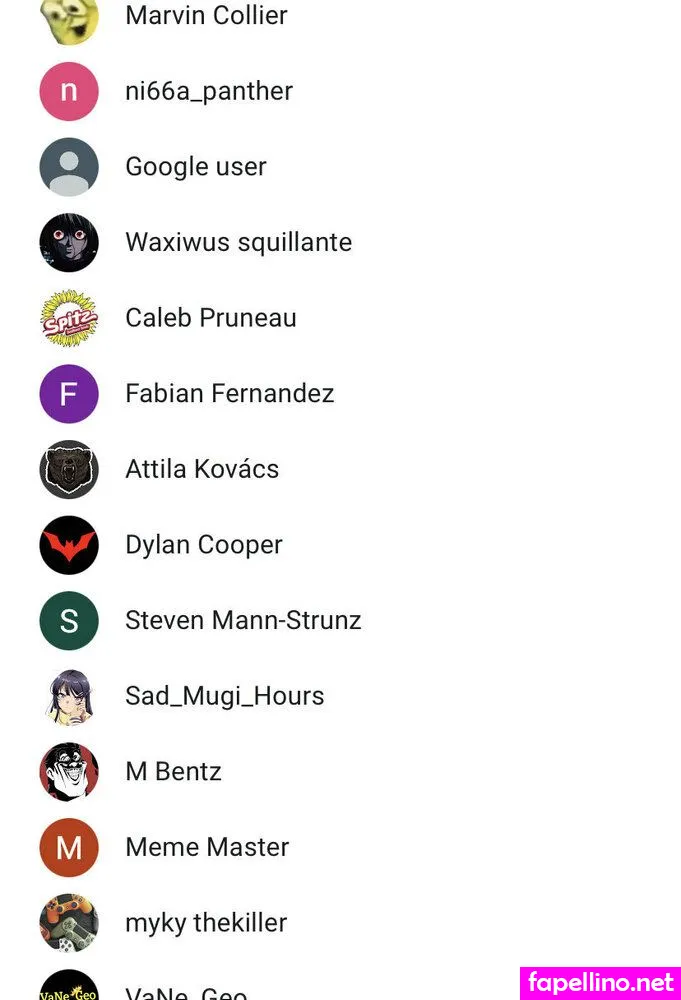Tap the Google user entry
Screen dimensions: 681x1000
pyautogui.click(x=195, y=167)
